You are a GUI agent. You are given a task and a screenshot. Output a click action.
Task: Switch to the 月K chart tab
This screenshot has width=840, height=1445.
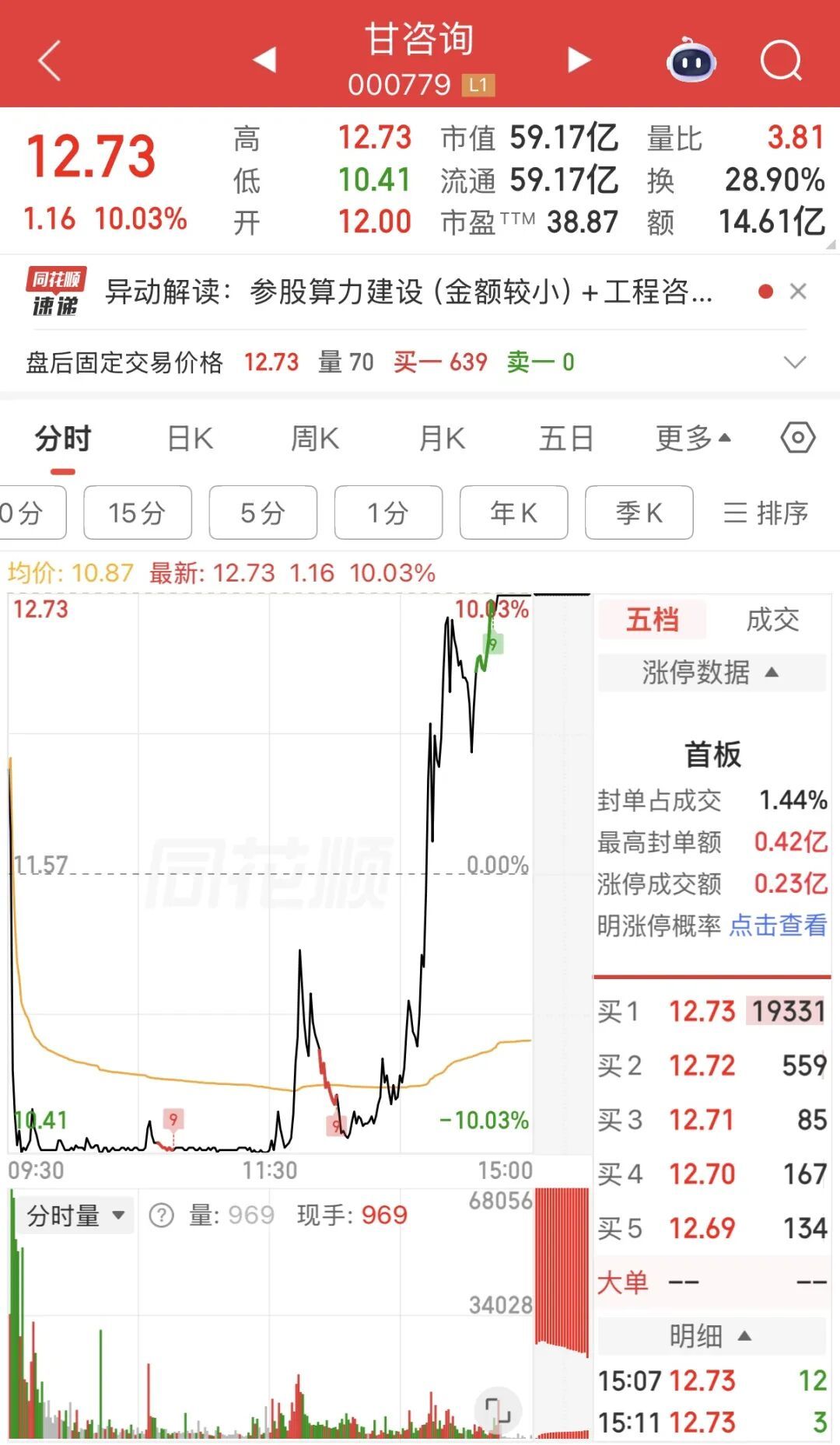tap(442, 439)
